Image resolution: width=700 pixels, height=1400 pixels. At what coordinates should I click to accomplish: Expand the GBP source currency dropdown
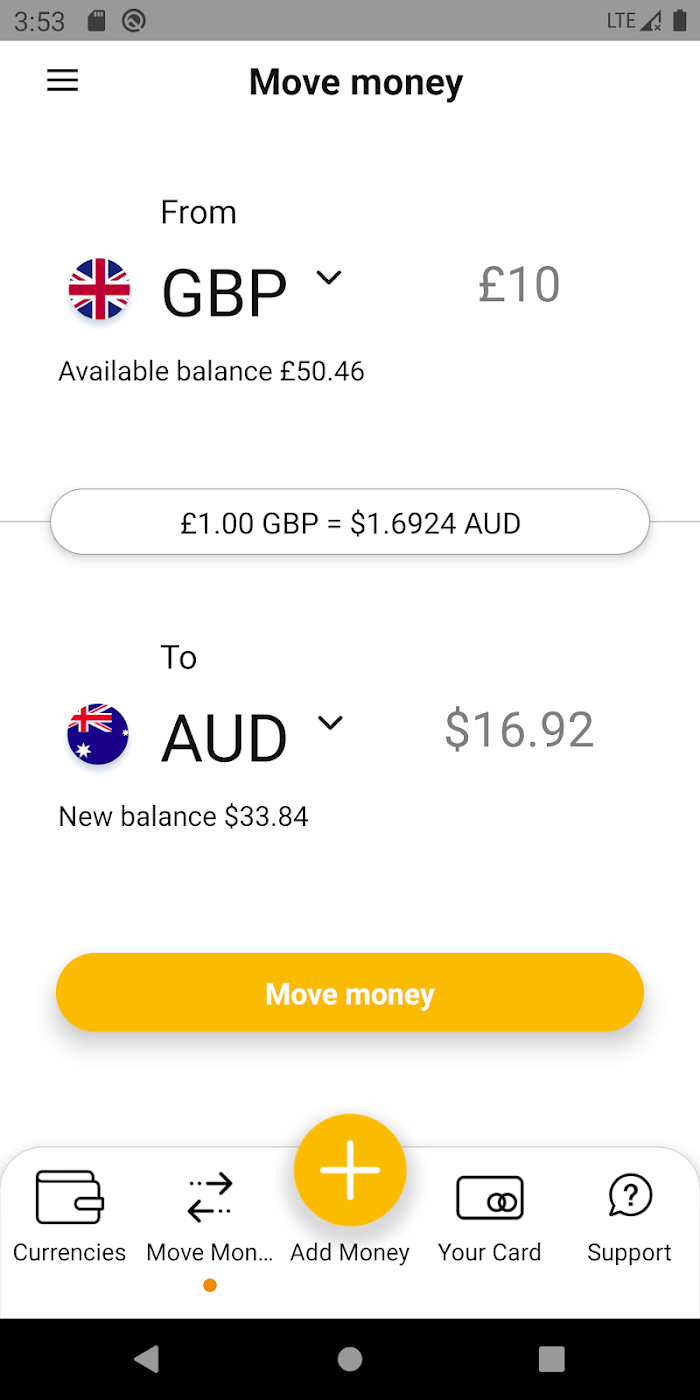coord(329,278)
